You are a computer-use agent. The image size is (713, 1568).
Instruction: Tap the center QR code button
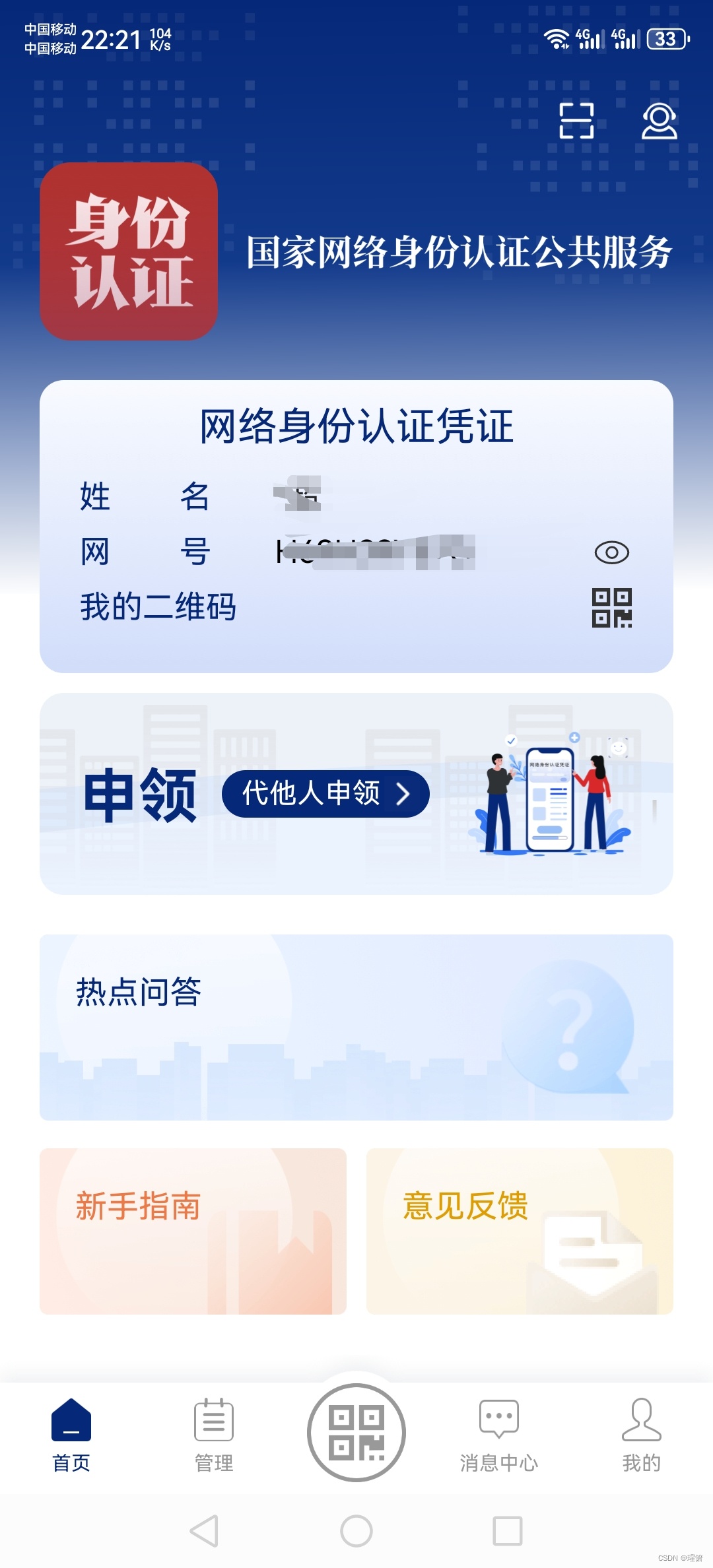356,1432
